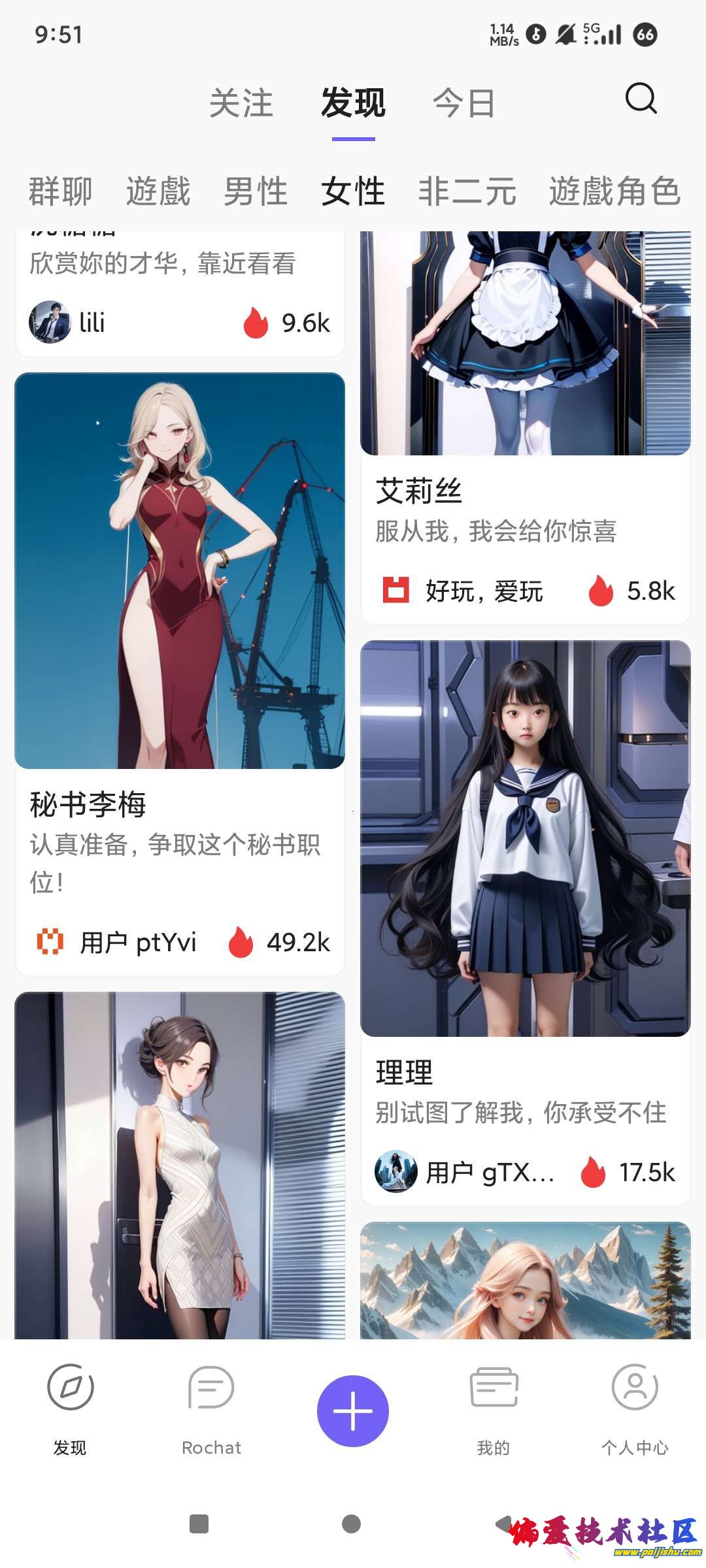Tap the system home button
Viewport: 706px width, 1568px height.
pos(352,1524)
